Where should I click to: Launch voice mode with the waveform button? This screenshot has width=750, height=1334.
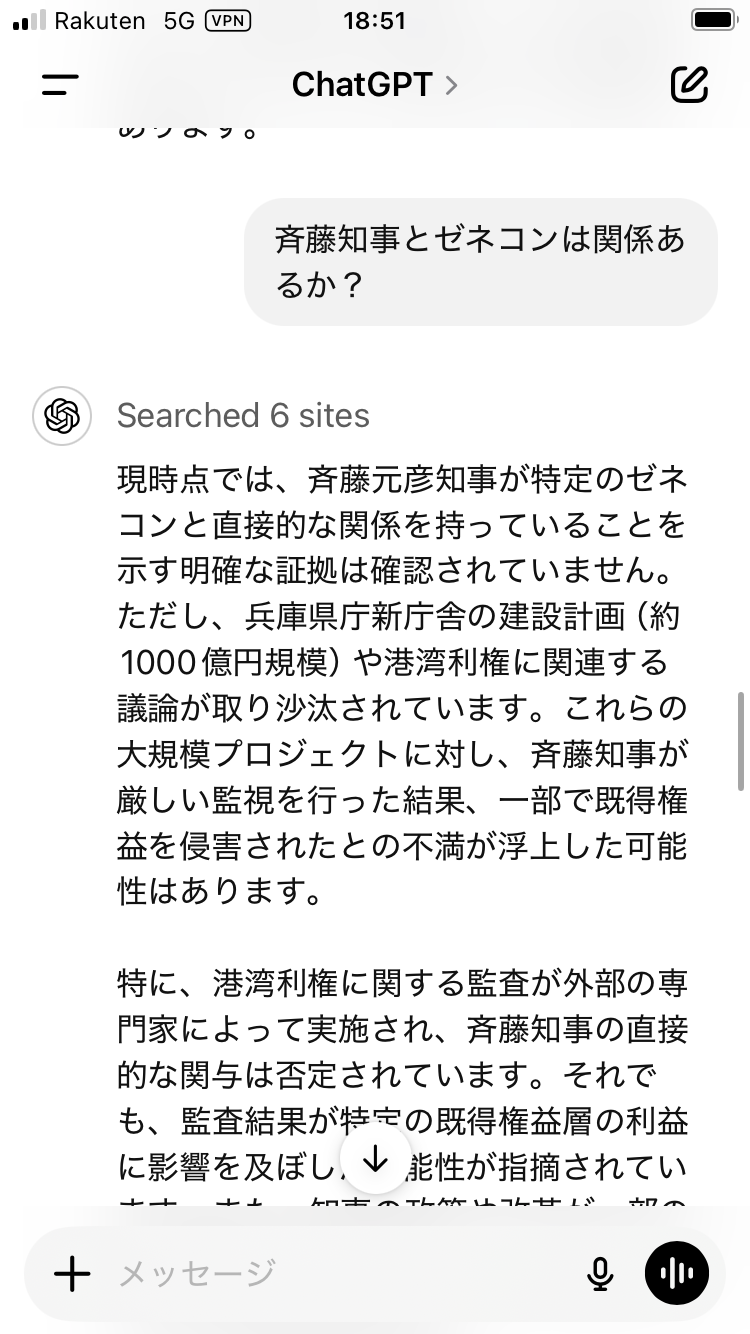click(677, 1273)
